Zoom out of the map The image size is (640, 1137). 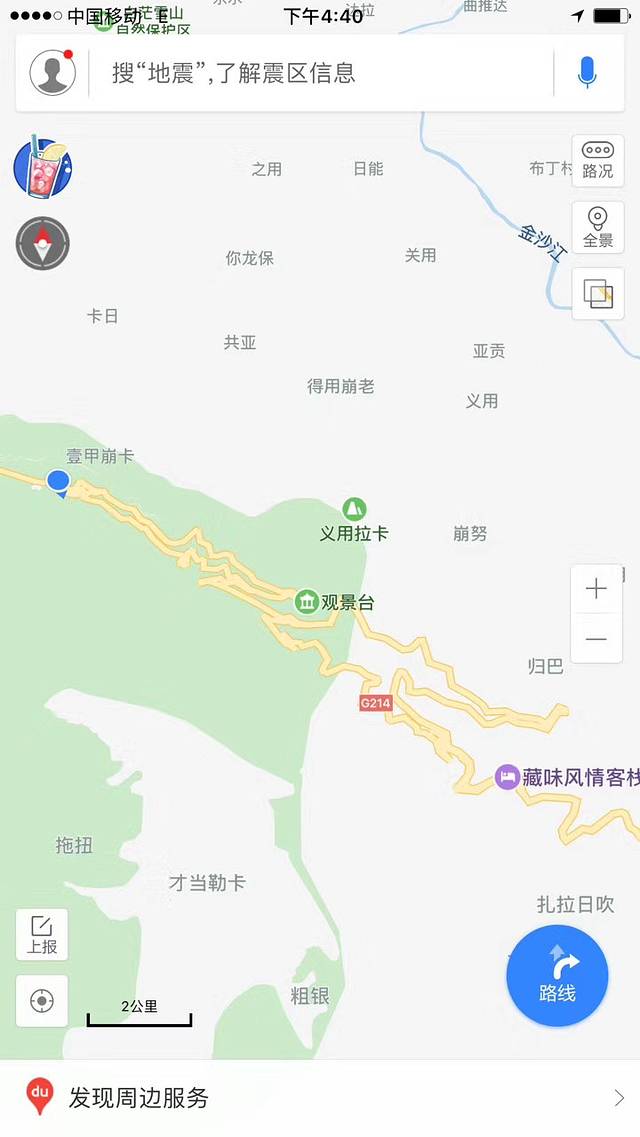[x=596, y=639]
